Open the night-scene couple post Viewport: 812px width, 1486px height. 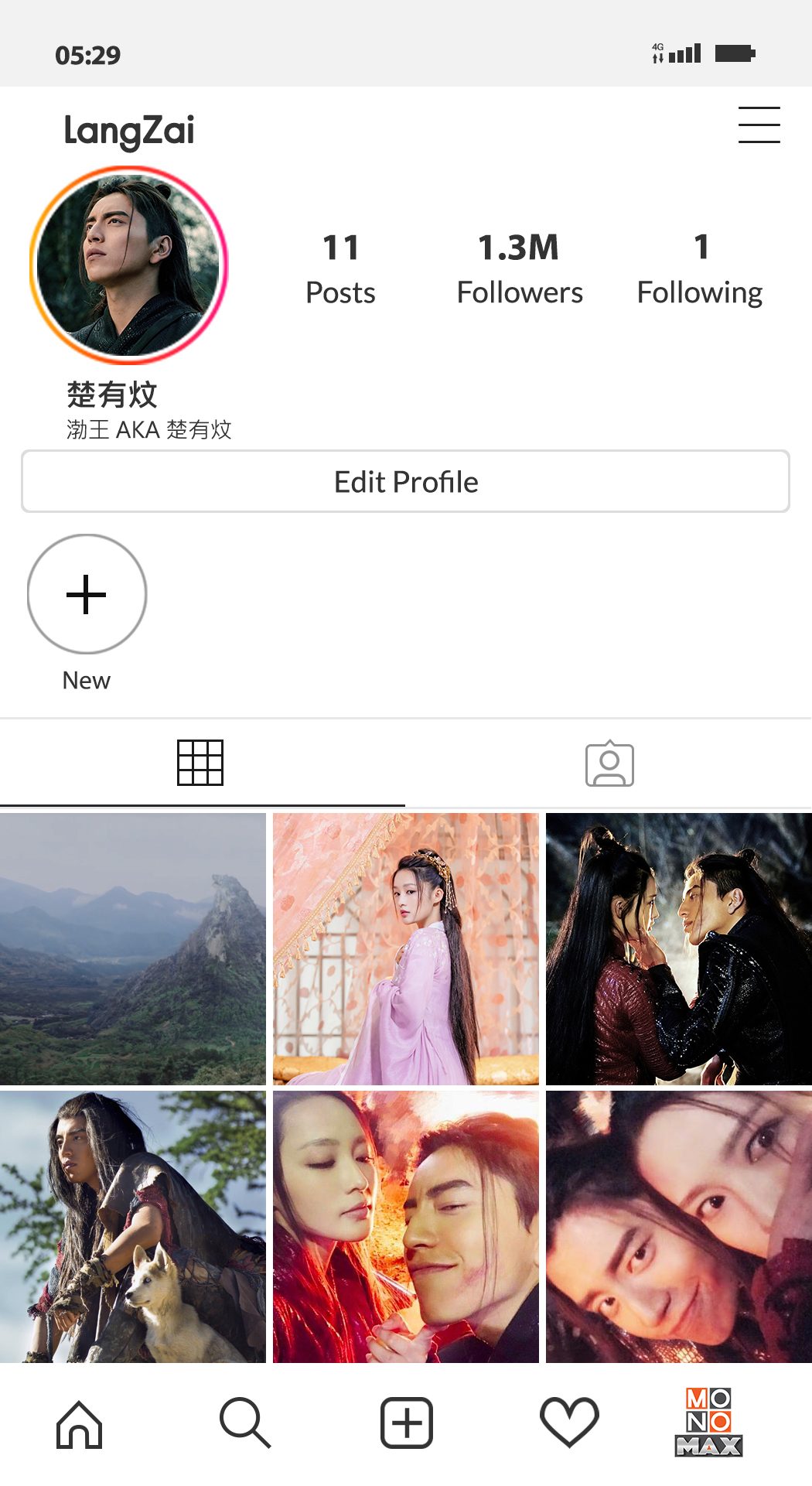(678, 948)
